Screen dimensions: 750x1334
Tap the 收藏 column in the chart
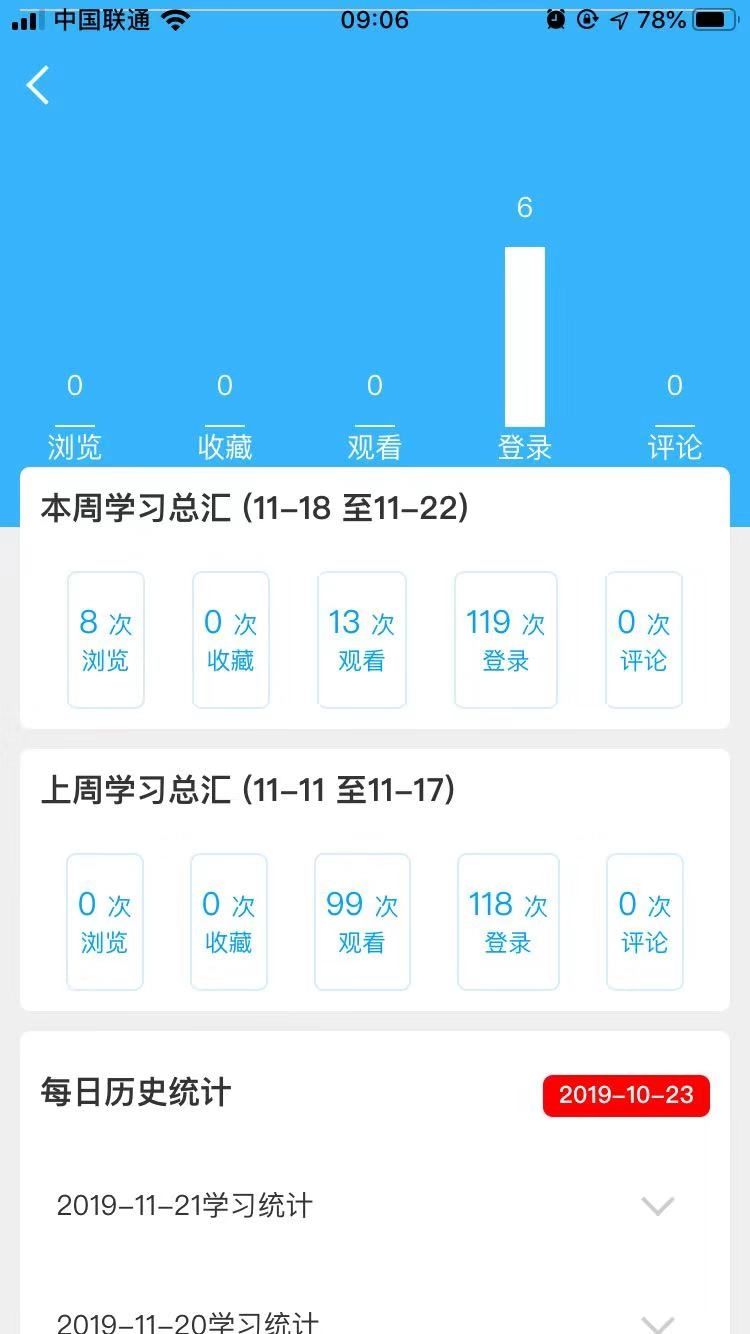point(225,410)
